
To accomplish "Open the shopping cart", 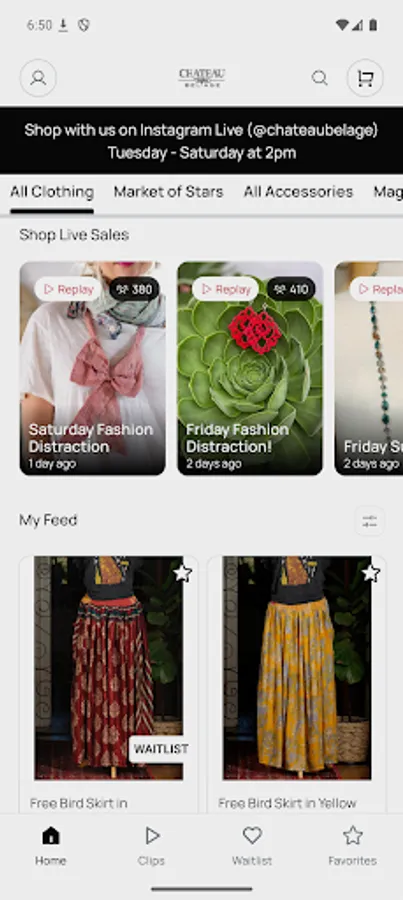I will [365, 77].
